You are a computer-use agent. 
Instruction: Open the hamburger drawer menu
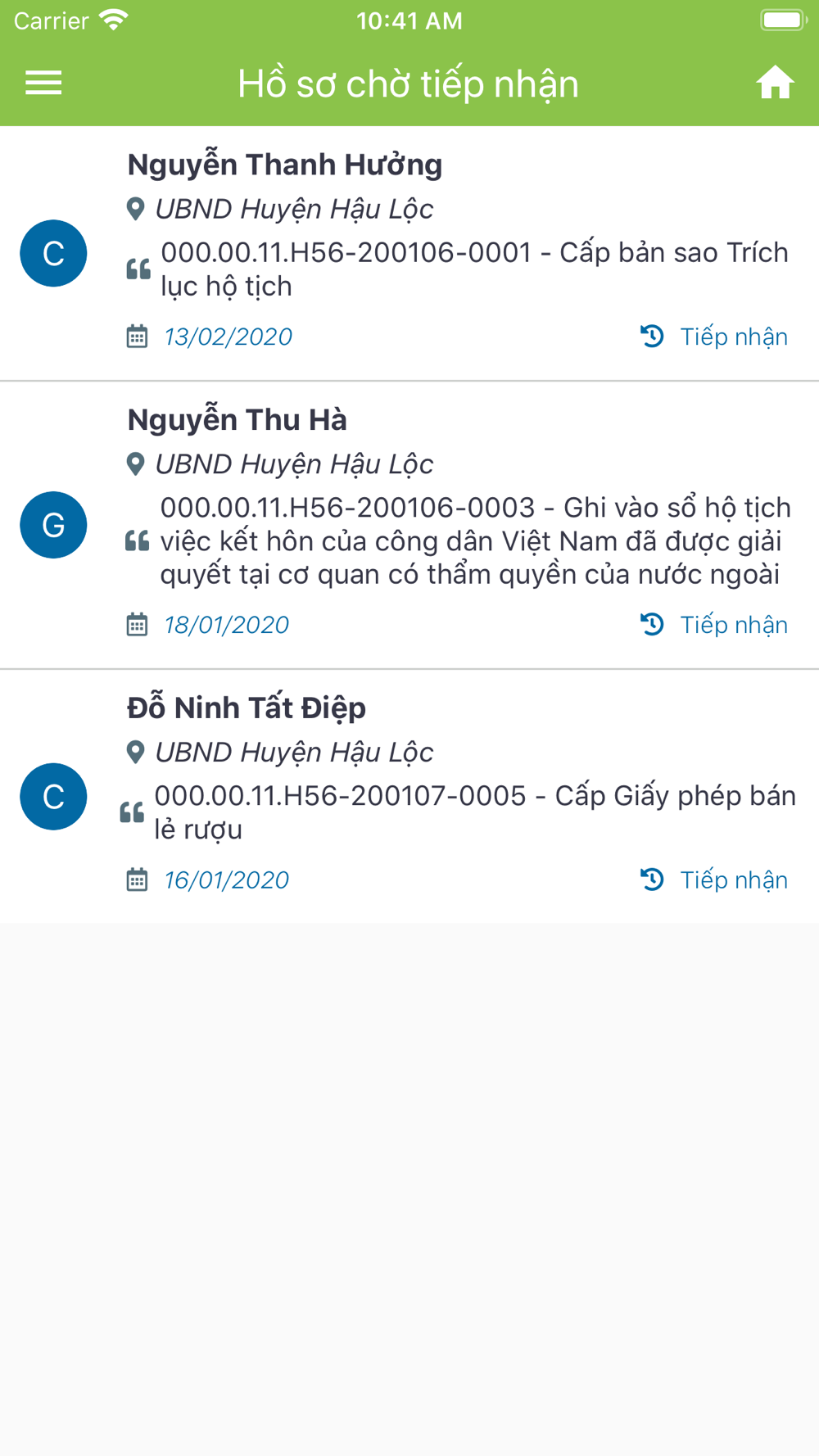coord(43,83)
